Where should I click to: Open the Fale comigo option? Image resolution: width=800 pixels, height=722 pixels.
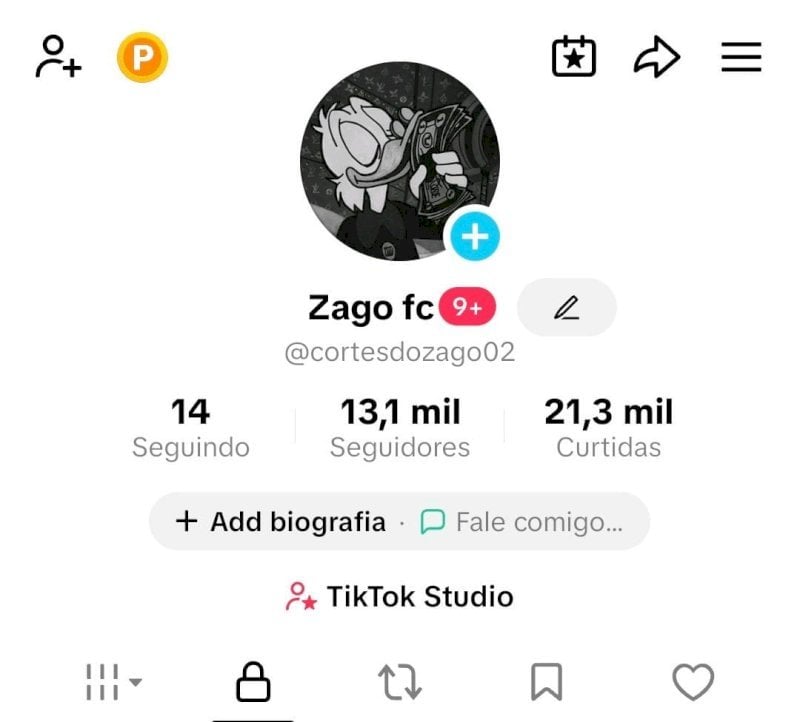tap(522, 521)
